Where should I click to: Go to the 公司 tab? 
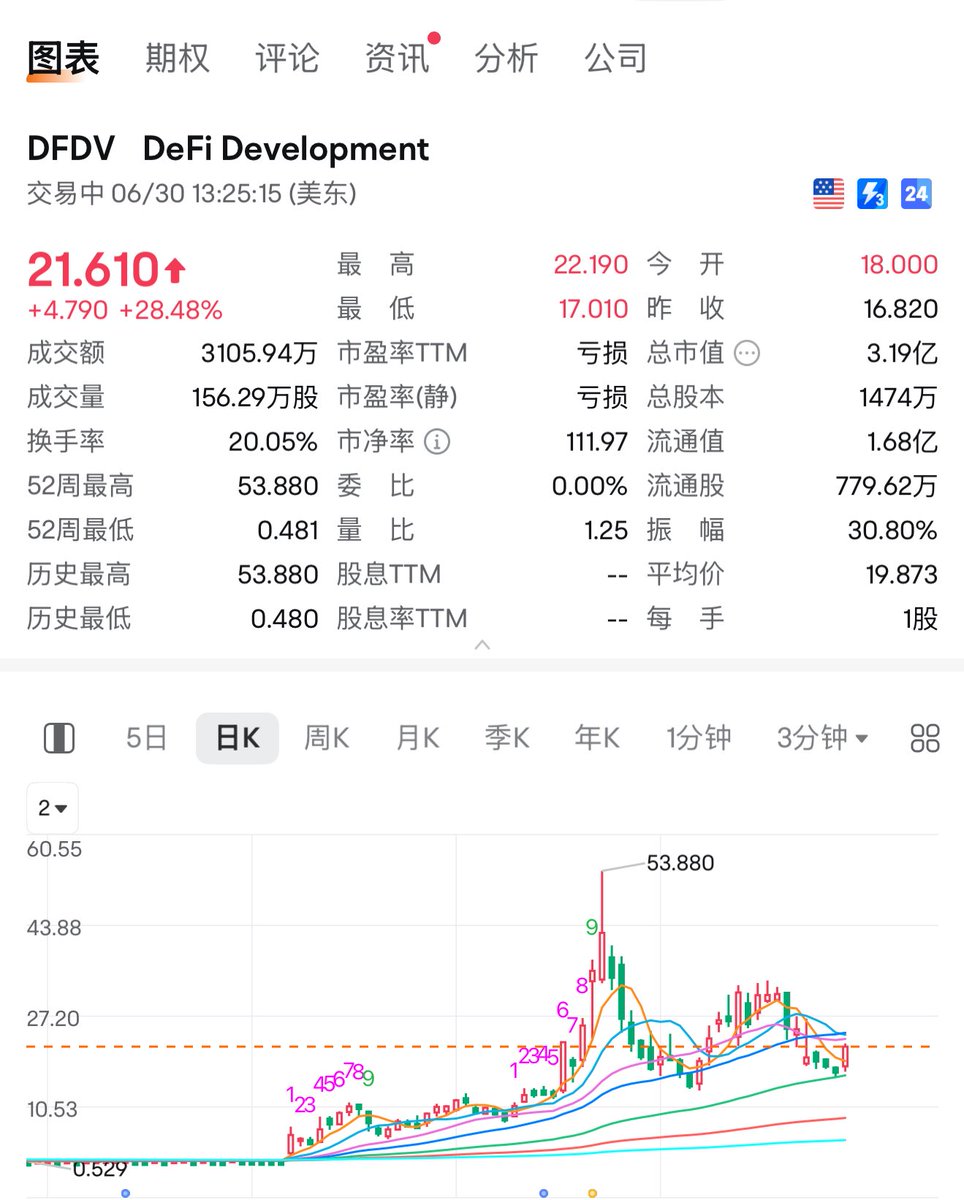[615, 58]
